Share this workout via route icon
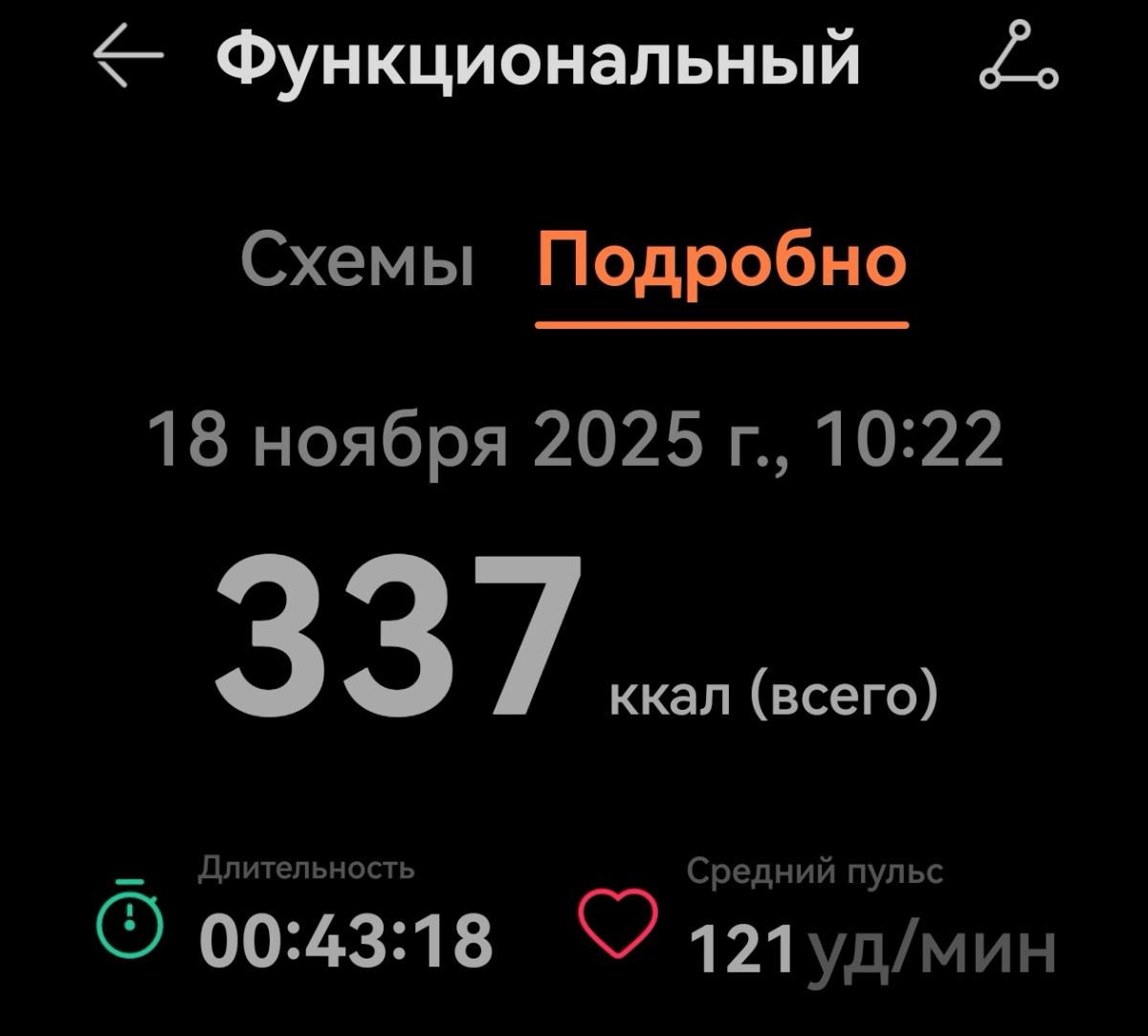Viewport: 1148px width, 1036px height. 1019,57
